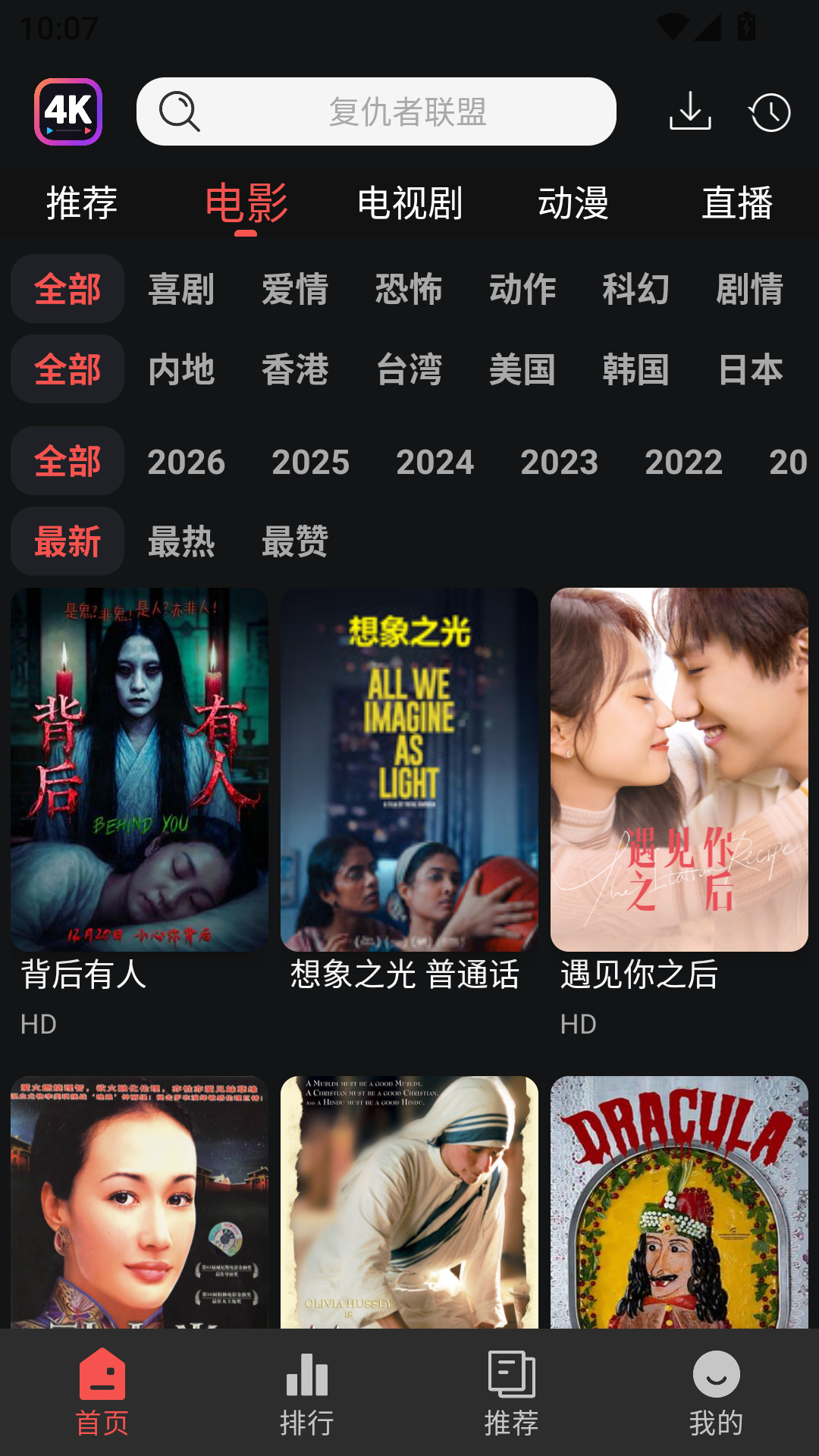Toggle the 全部 genre filter chip
This screenshot has height=1456, width=819.
click(67, 289)
